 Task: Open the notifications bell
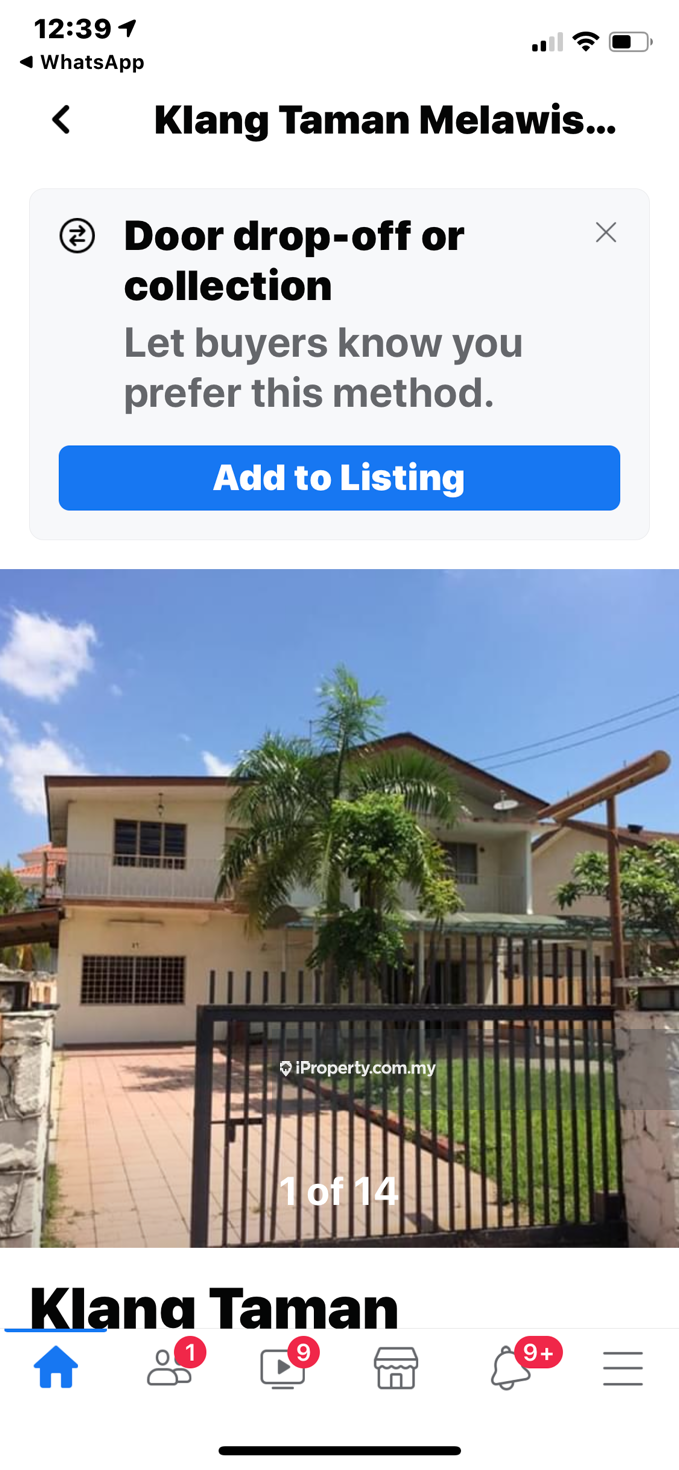[510, 1368]
